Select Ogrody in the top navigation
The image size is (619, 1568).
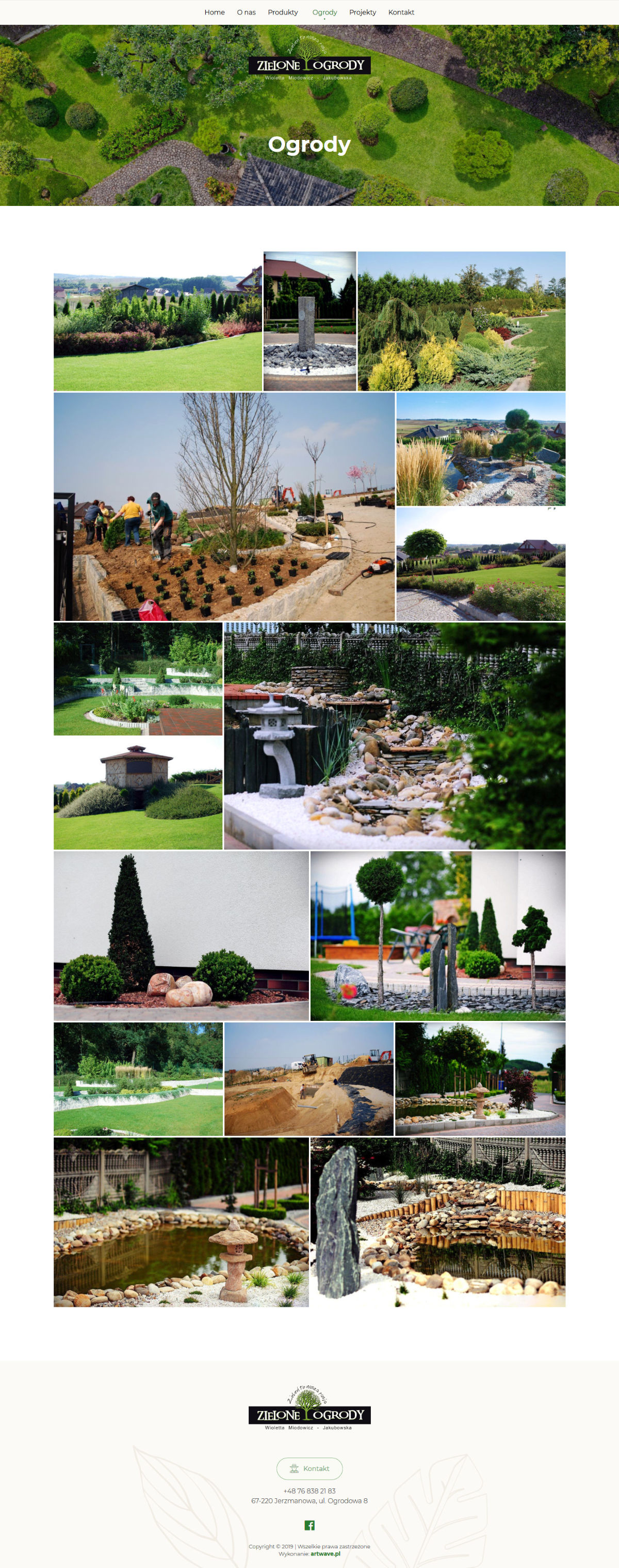click(324, 12)
